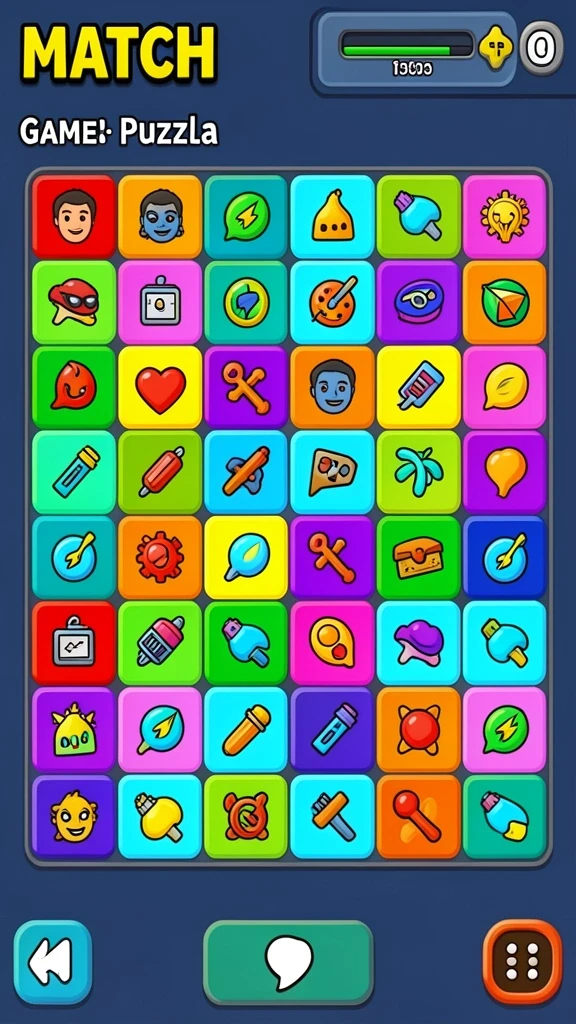Choose the red ball on orange tile
Image resolution: width=576 pixels, height=1024 pixels.
(418, 729)
